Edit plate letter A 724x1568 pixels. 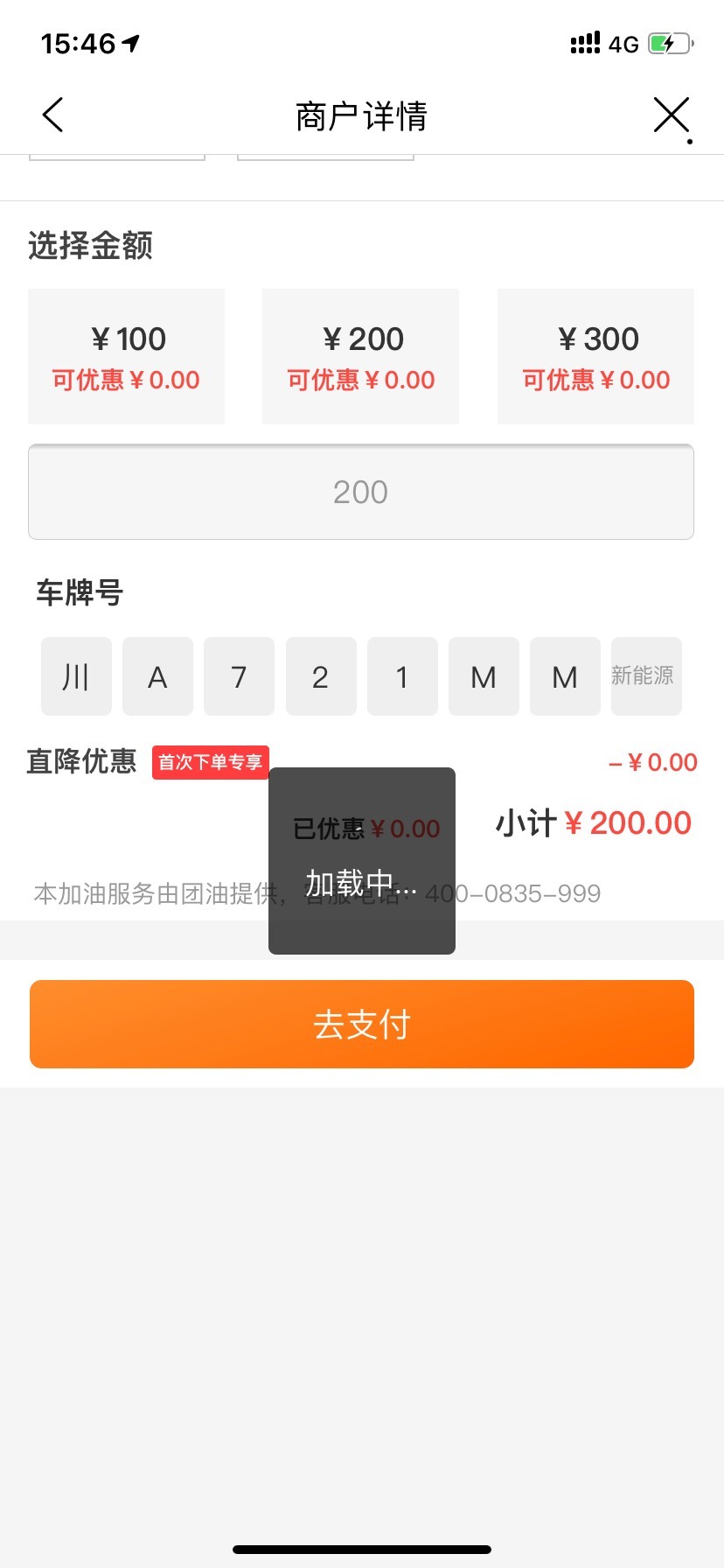(x=157, y=676)
